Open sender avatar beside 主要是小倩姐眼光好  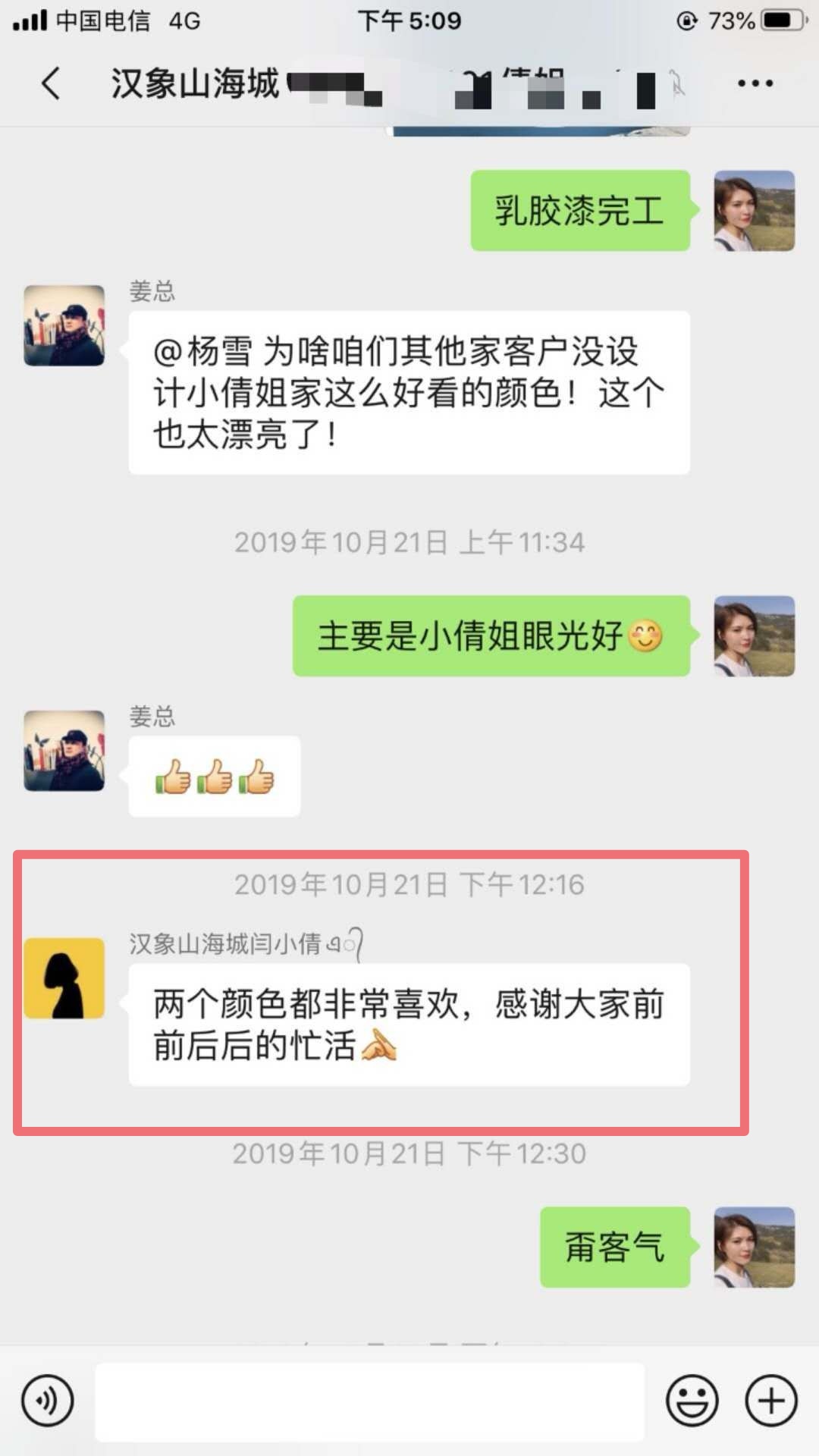pyautogui.click(x=754, y=636)
